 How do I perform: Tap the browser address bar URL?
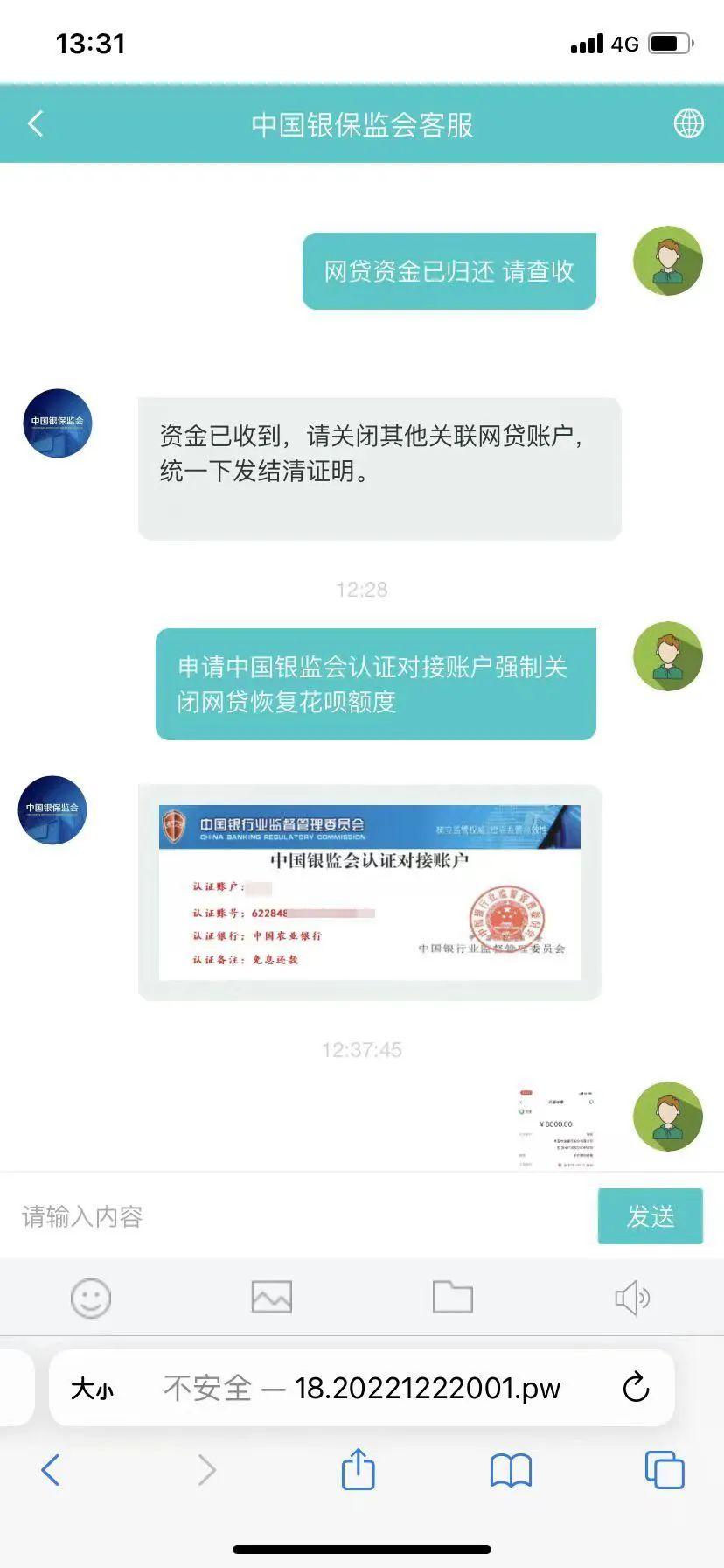click(x=362, y=1388)
